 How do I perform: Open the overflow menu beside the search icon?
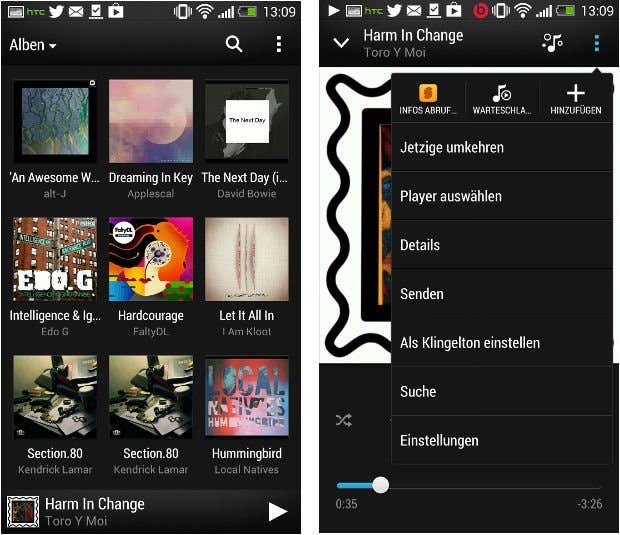pos(279,44)
